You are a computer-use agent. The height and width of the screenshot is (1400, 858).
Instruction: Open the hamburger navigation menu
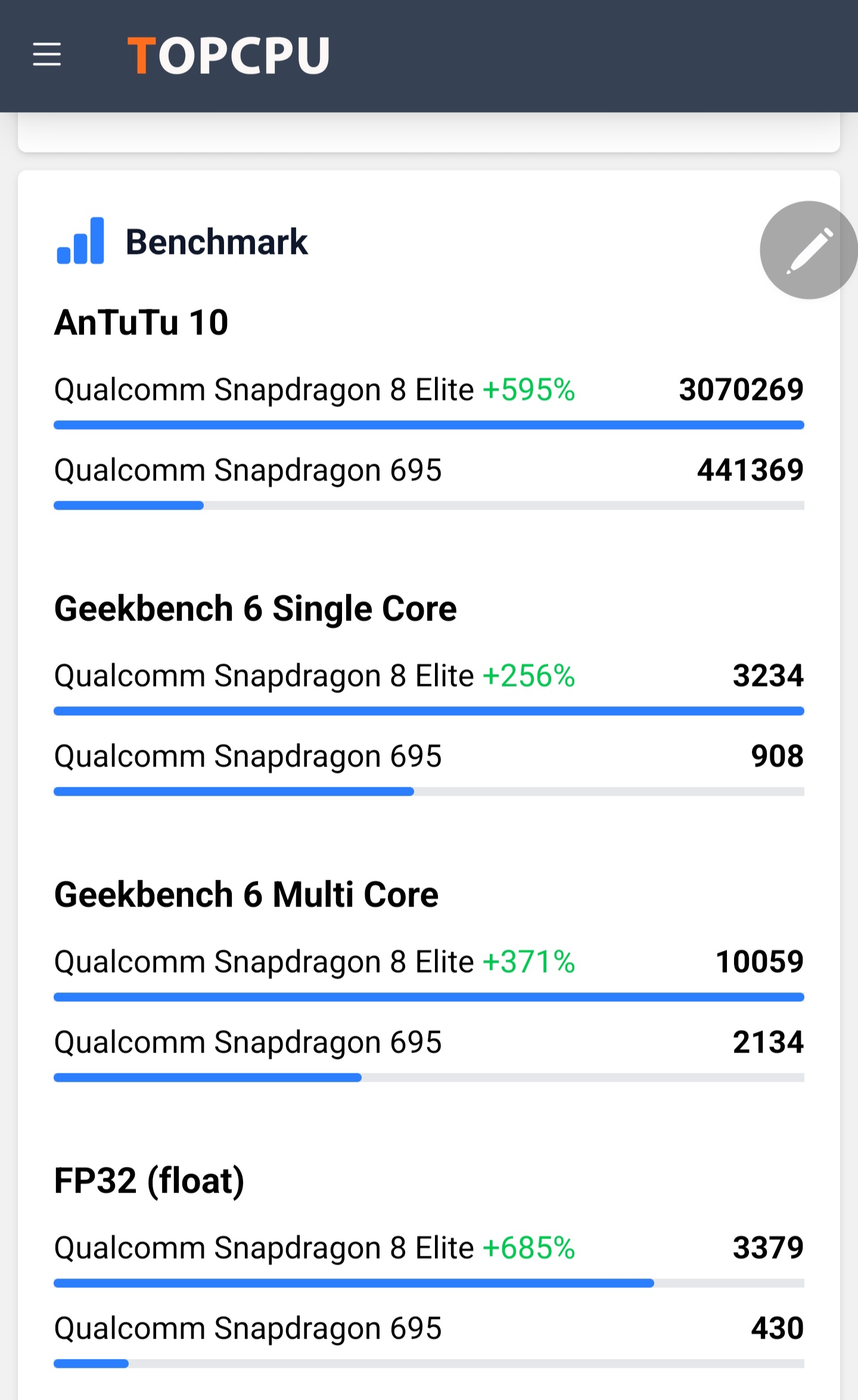point(47,55)
